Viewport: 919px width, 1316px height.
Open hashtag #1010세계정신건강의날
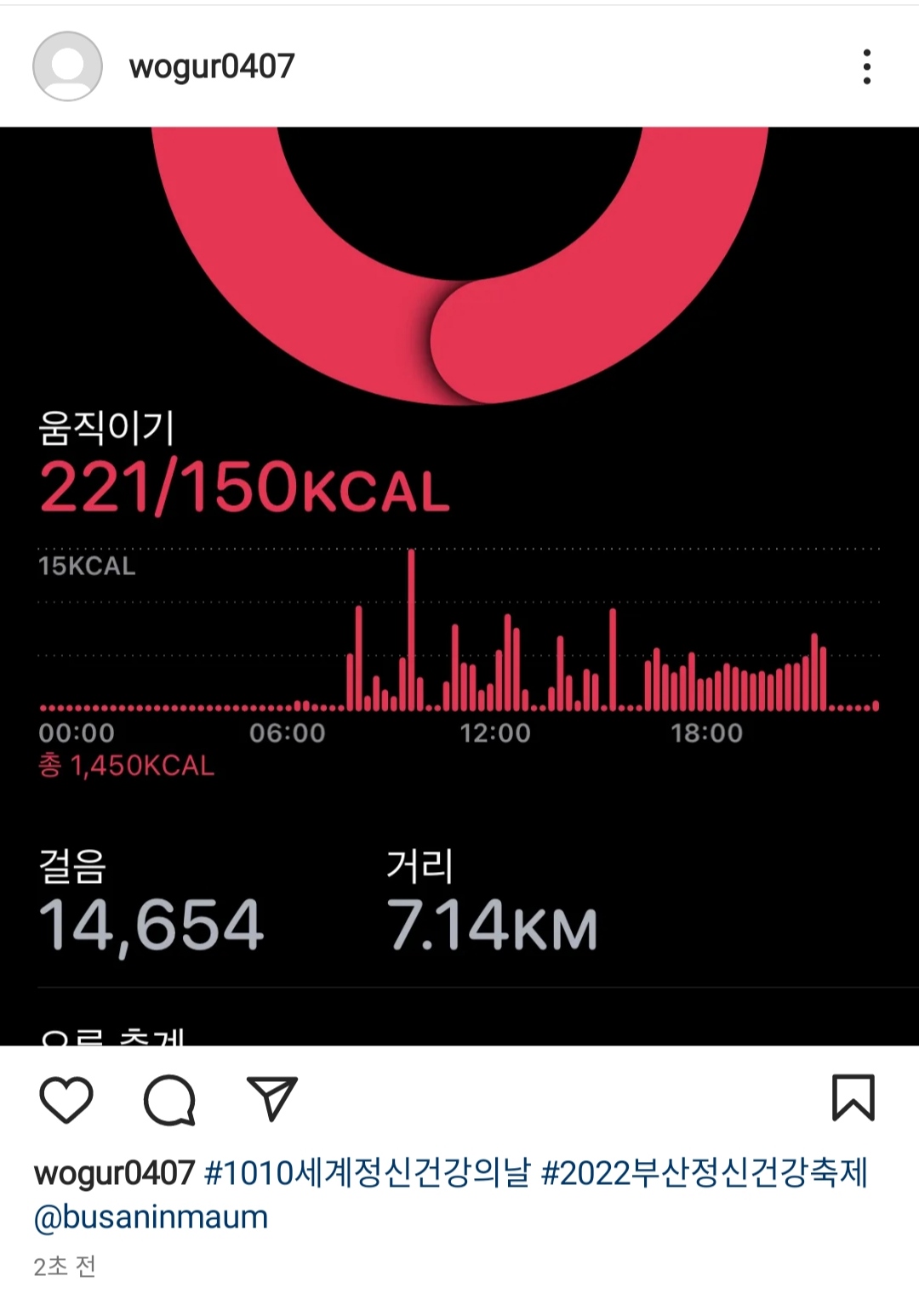pos(367,1173)
